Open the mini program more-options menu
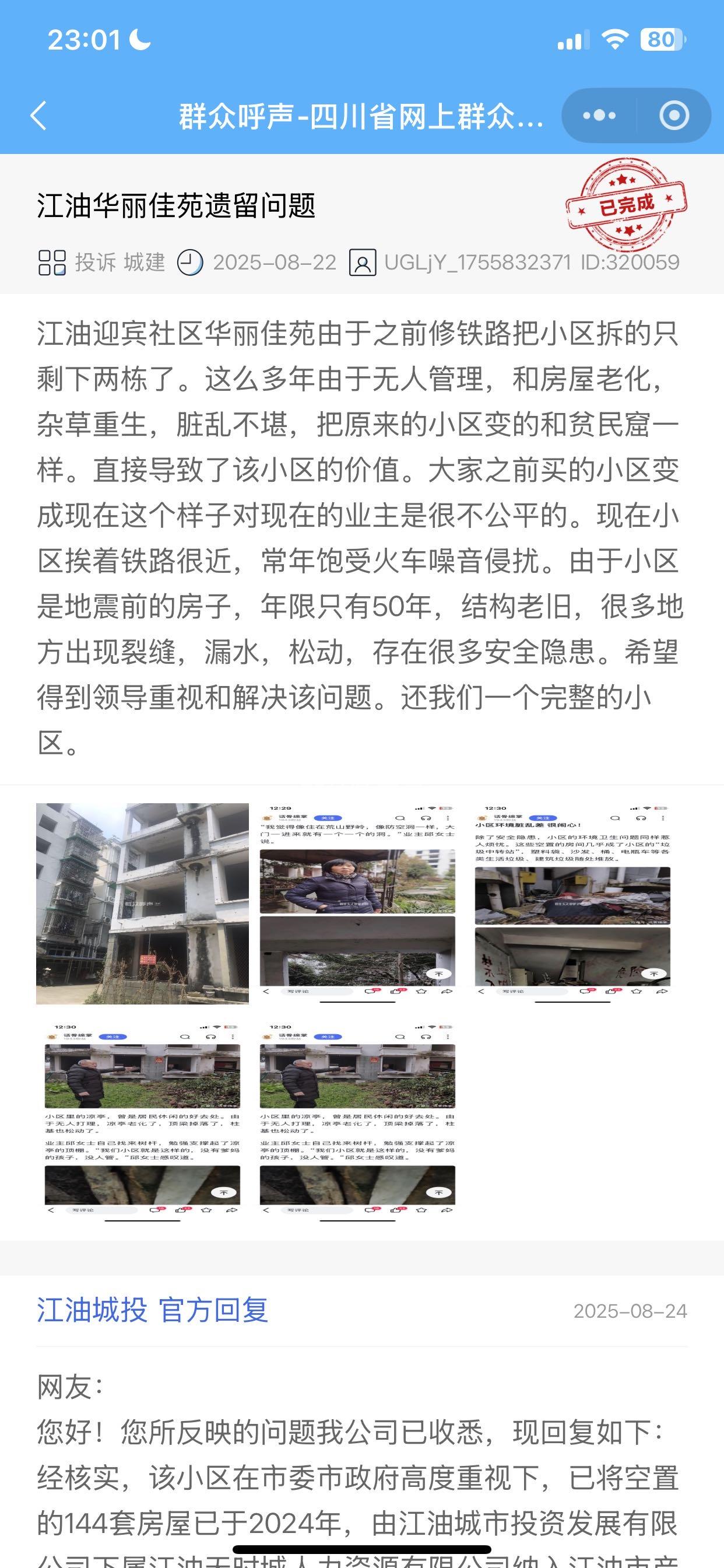Image resolution: width=724 pixels, height=1568 pixels. 599,116
